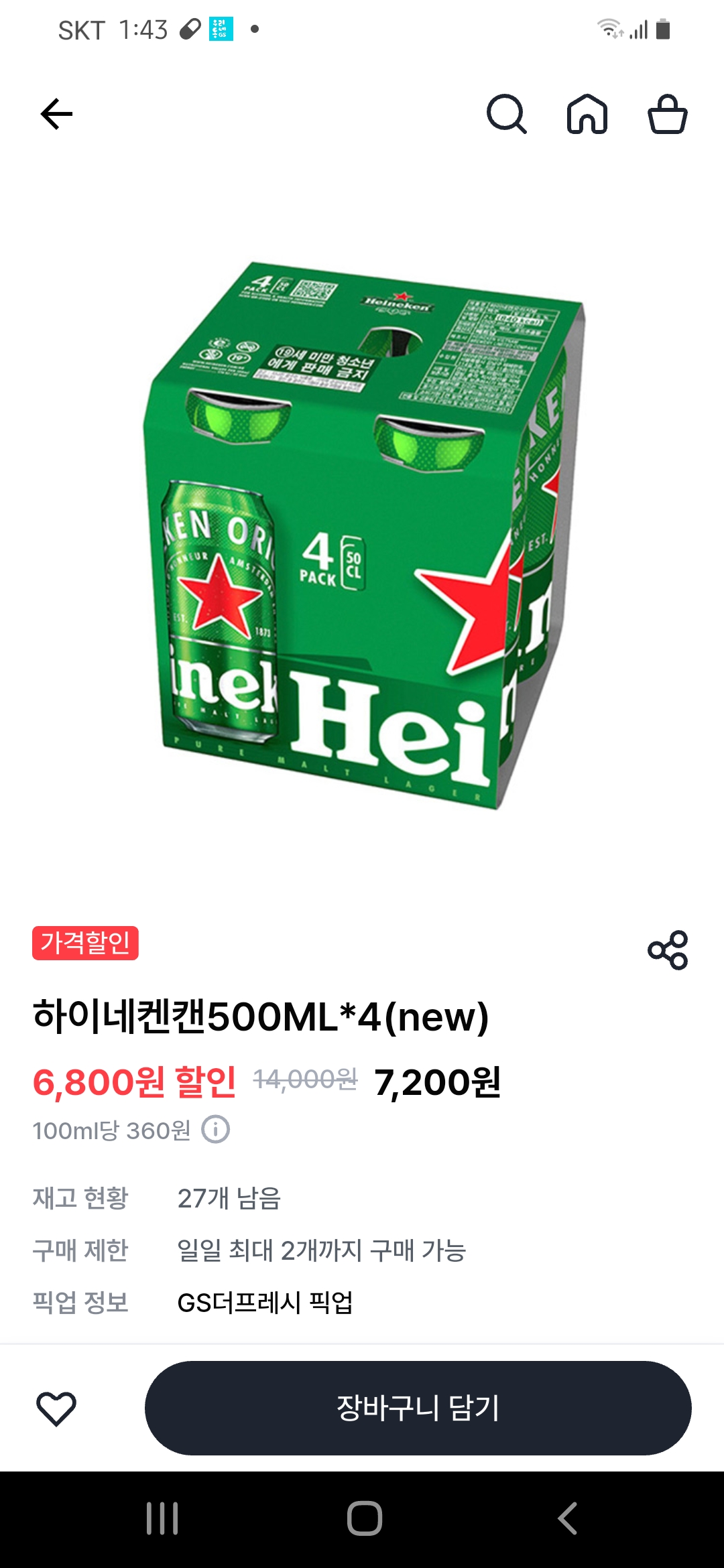The height and width of the screenshot is (1568, 724).
Task: Open the unit price info icon
Action: (x=216, y=1130)
